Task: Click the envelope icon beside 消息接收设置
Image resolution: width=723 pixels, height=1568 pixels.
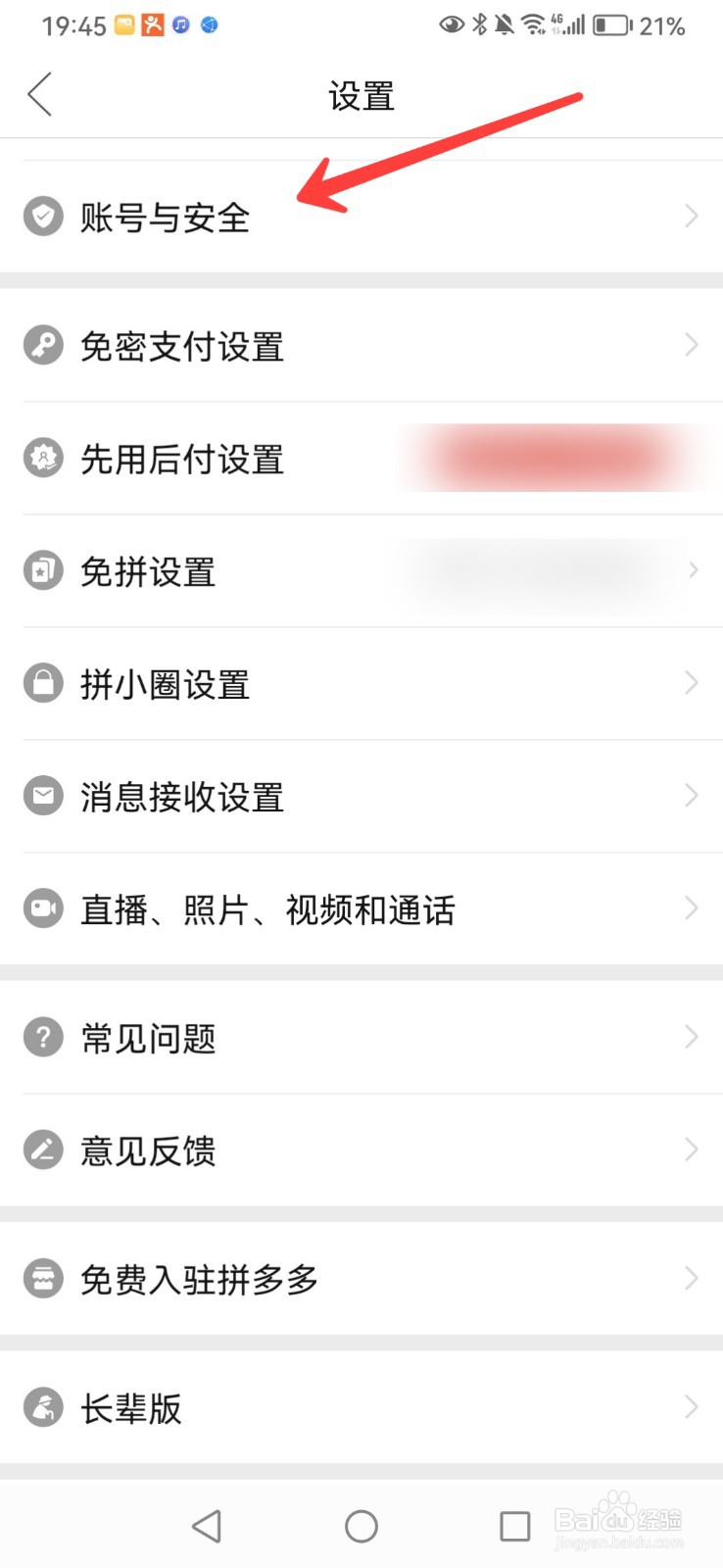Action: point(43,796)
